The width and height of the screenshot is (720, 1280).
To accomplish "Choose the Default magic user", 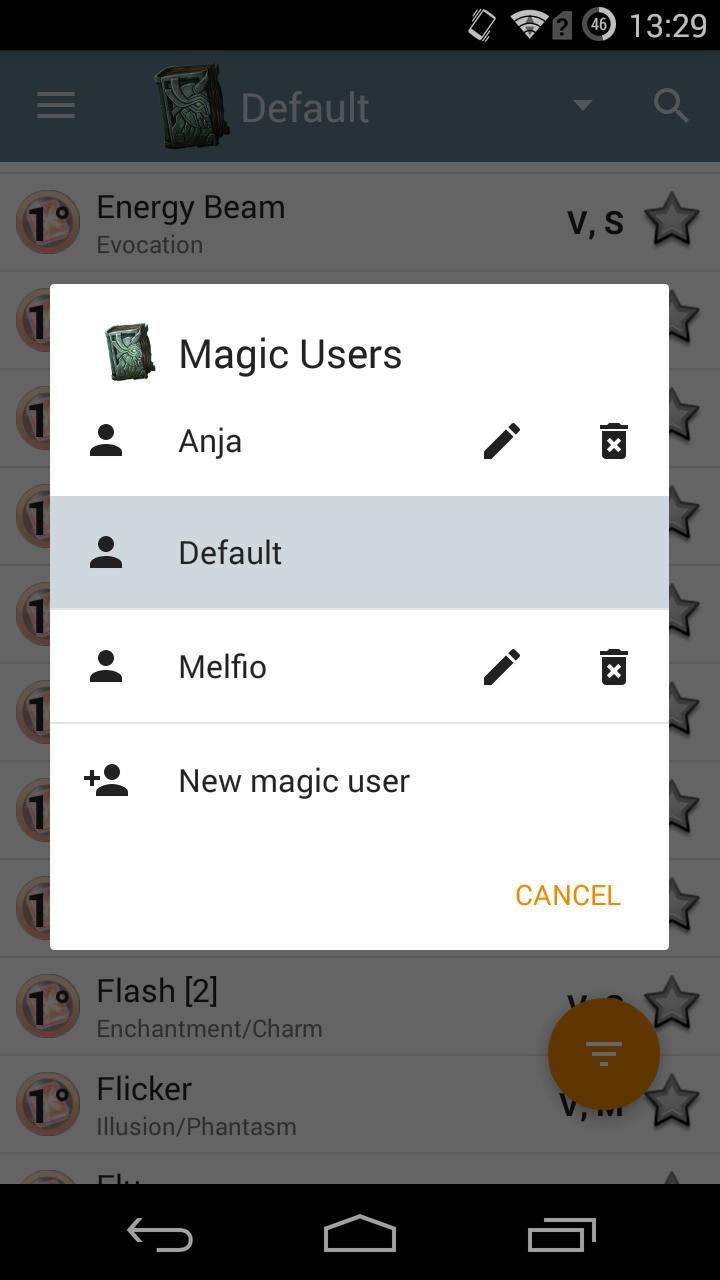I will click(x=230, y=553).
